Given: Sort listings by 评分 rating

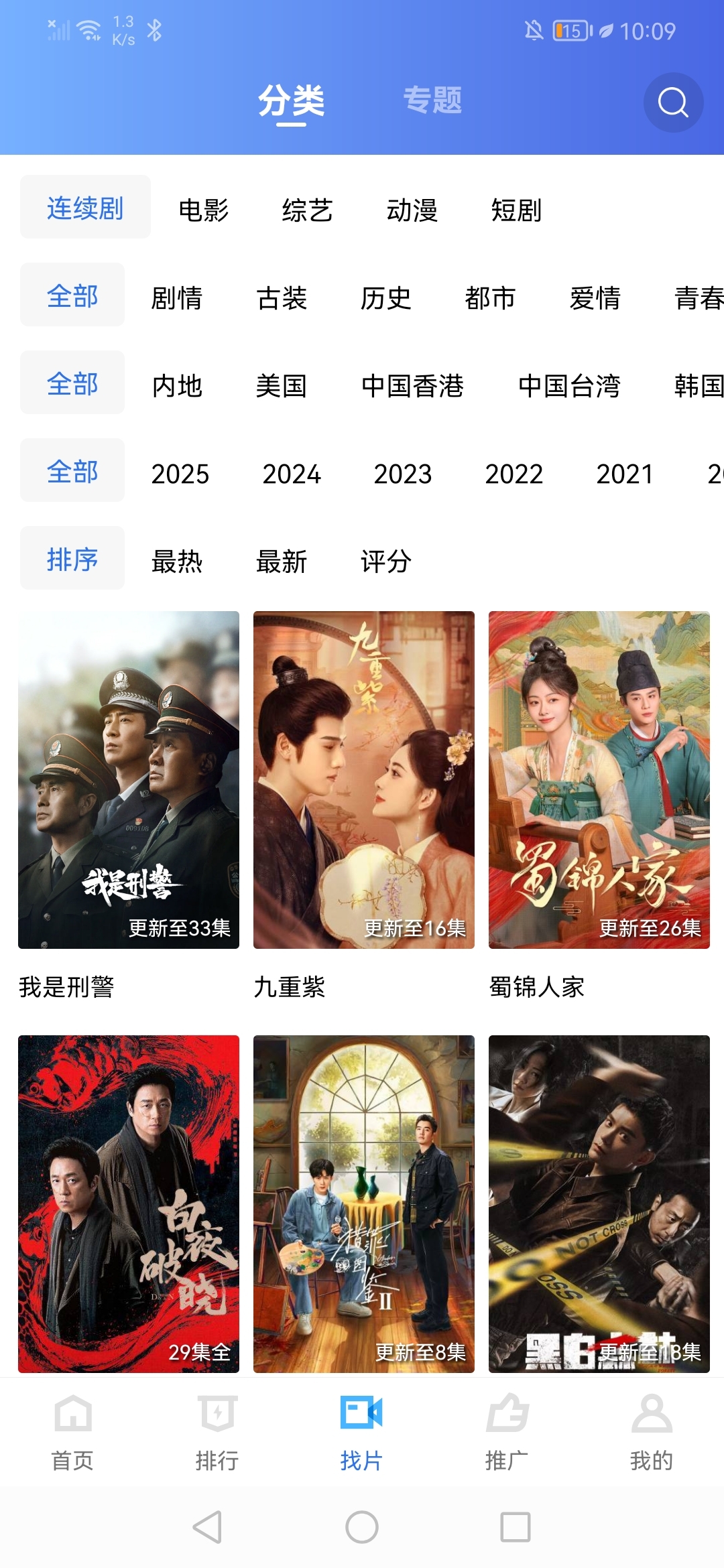Looking at the screenshot, I should click(385, 563).
